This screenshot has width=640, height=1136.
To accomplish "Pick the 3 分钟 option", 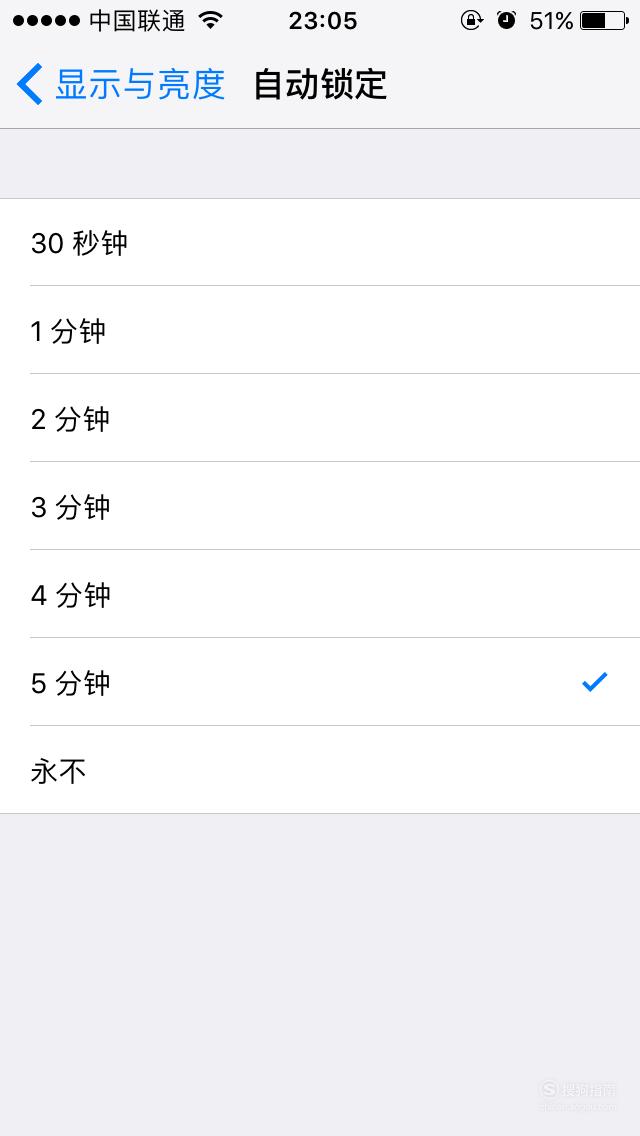I will [x=320, y=506].
